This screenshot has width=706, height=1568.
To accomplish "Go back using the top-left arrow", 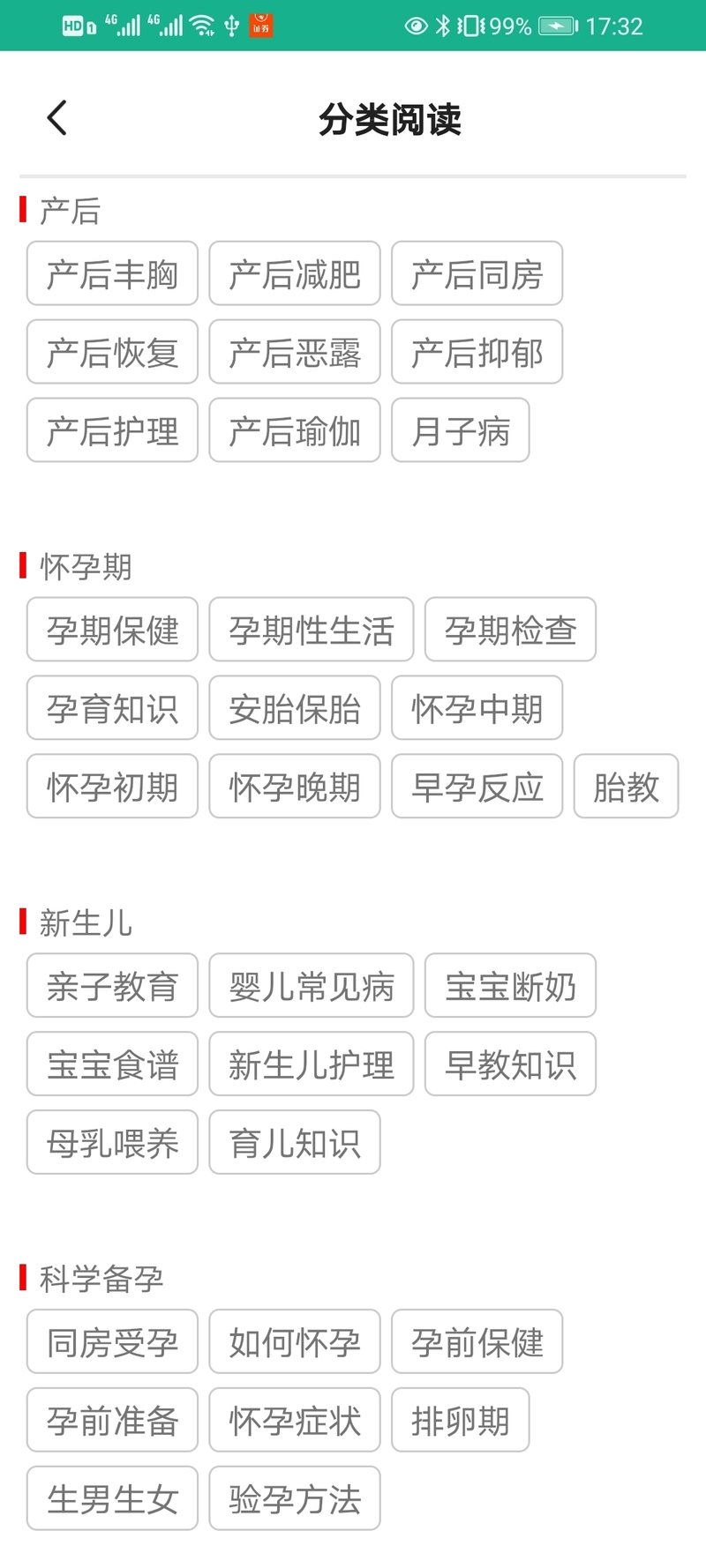I will click(x=57, y=118).
